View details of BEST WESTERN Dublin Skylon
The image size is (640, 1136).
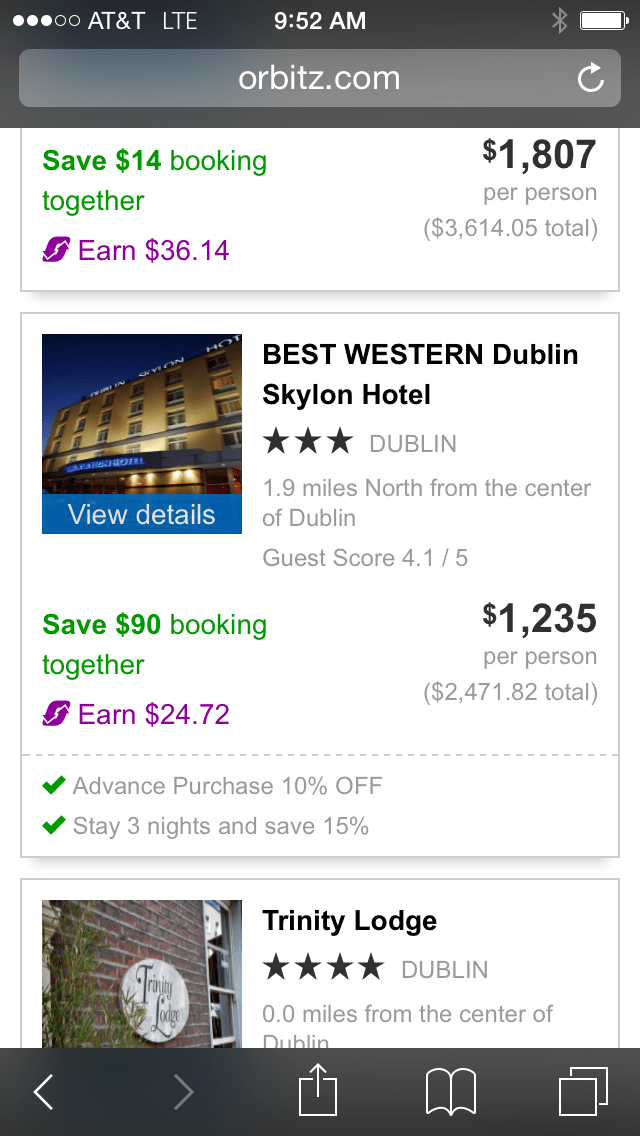click(142, 515)
